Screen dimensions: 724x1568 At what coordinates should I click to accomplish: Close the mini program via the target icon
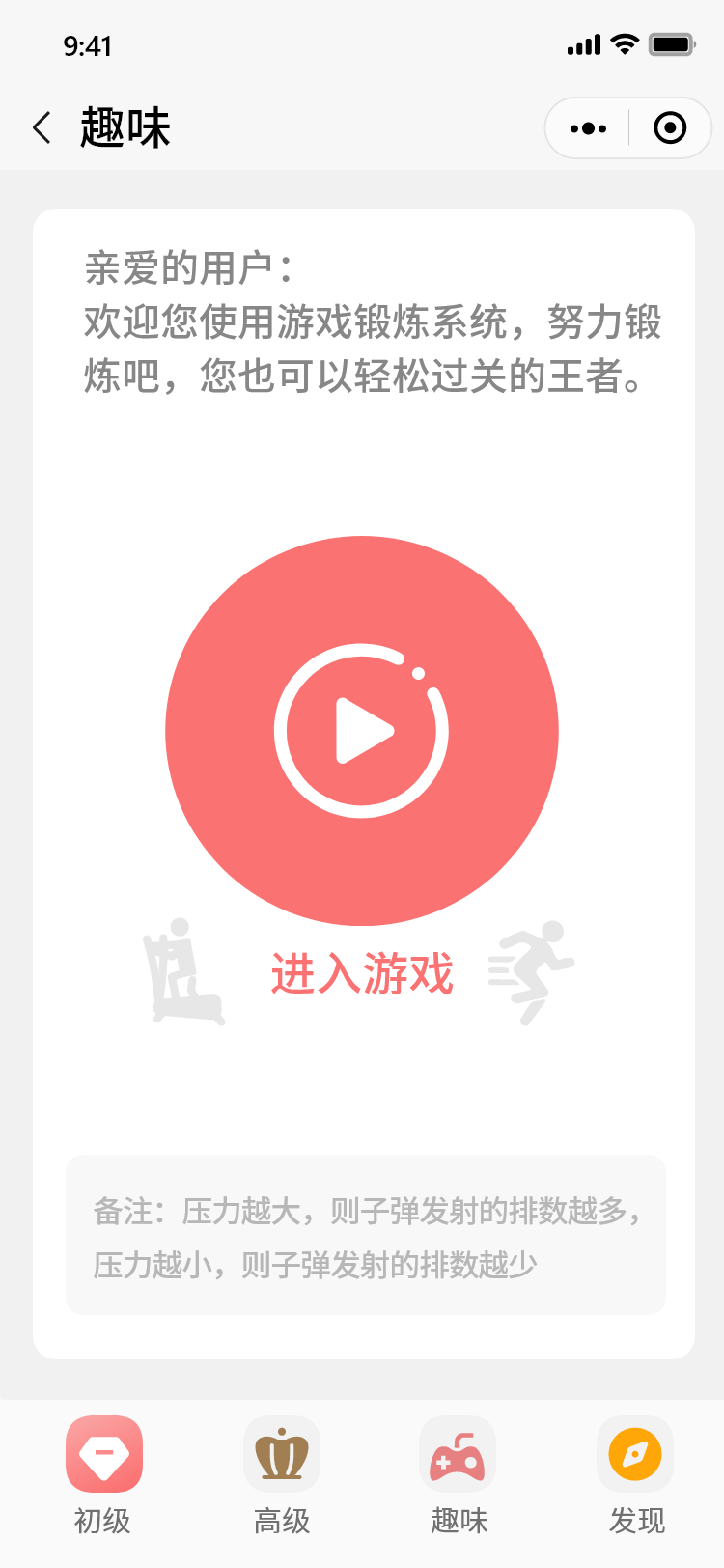[x=670, y=127]
